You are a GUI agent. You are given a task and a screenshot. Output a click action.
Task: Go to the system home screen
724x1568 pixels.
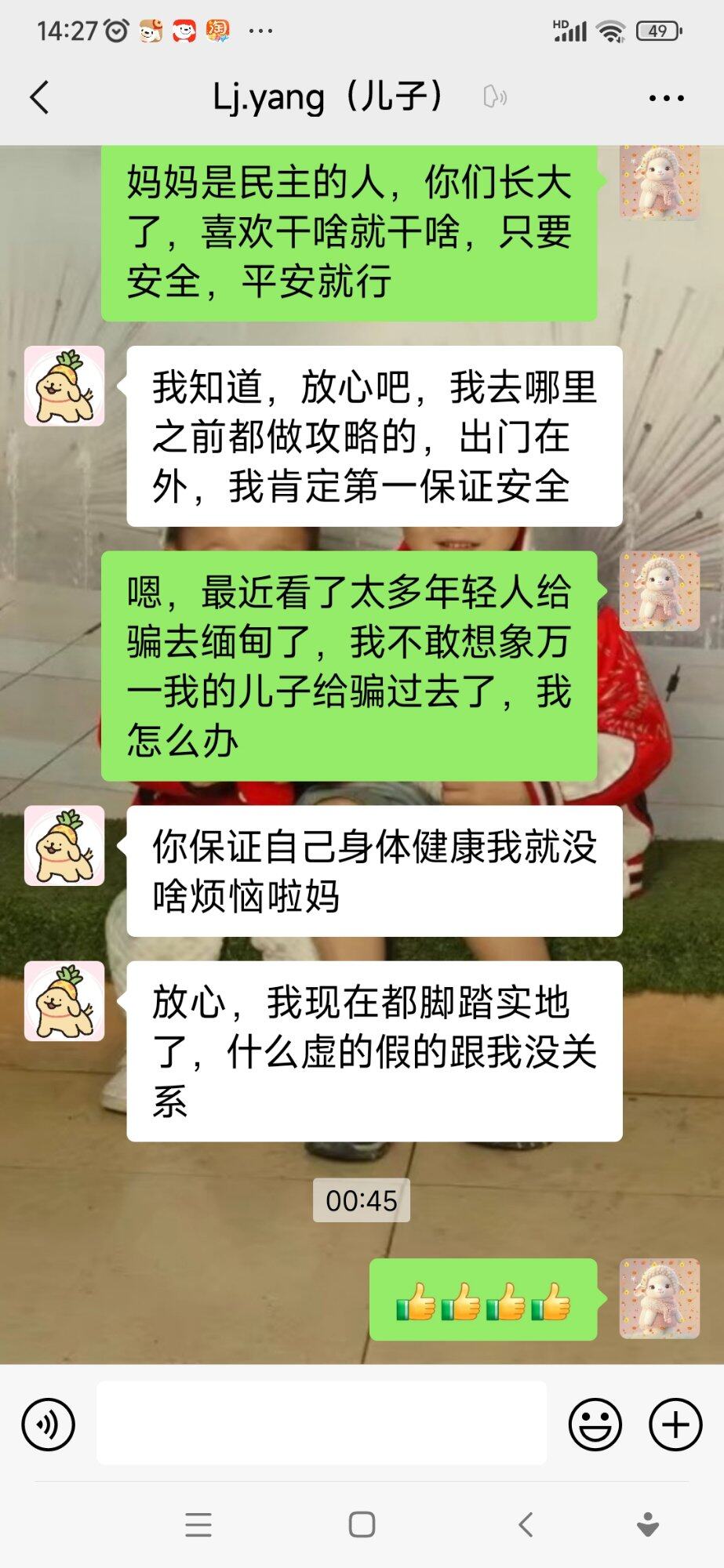pos(362,1525)
